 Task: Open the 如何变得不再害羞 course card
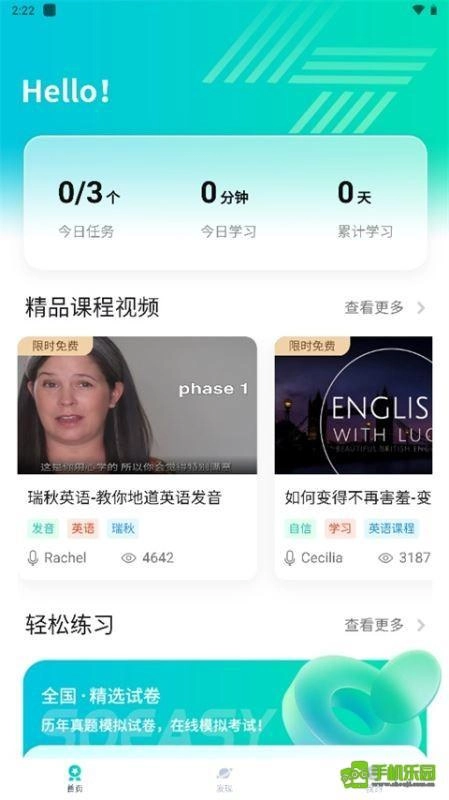pos(353,458)
